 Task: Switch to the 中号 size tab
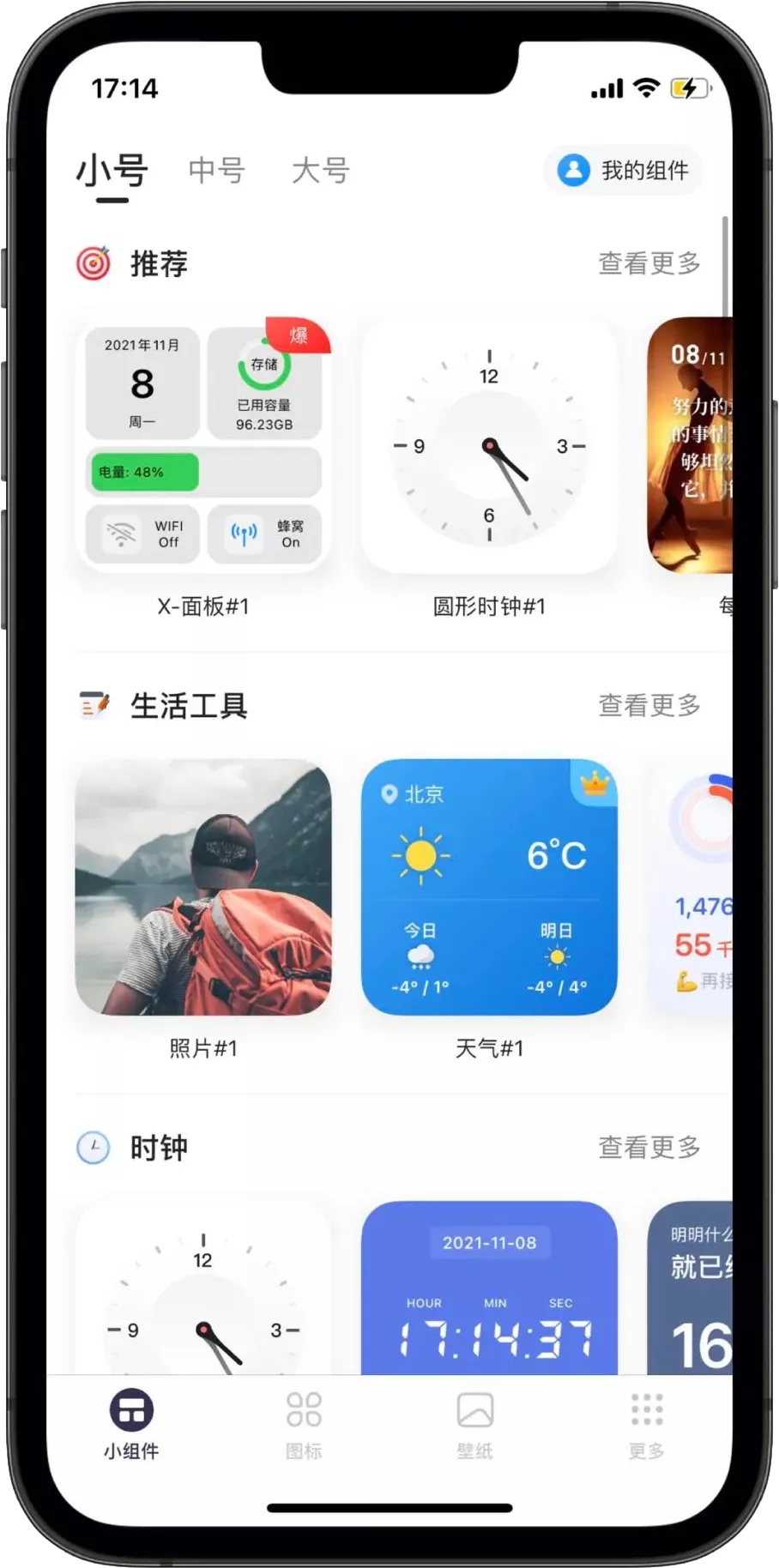(x=217, y=170)
